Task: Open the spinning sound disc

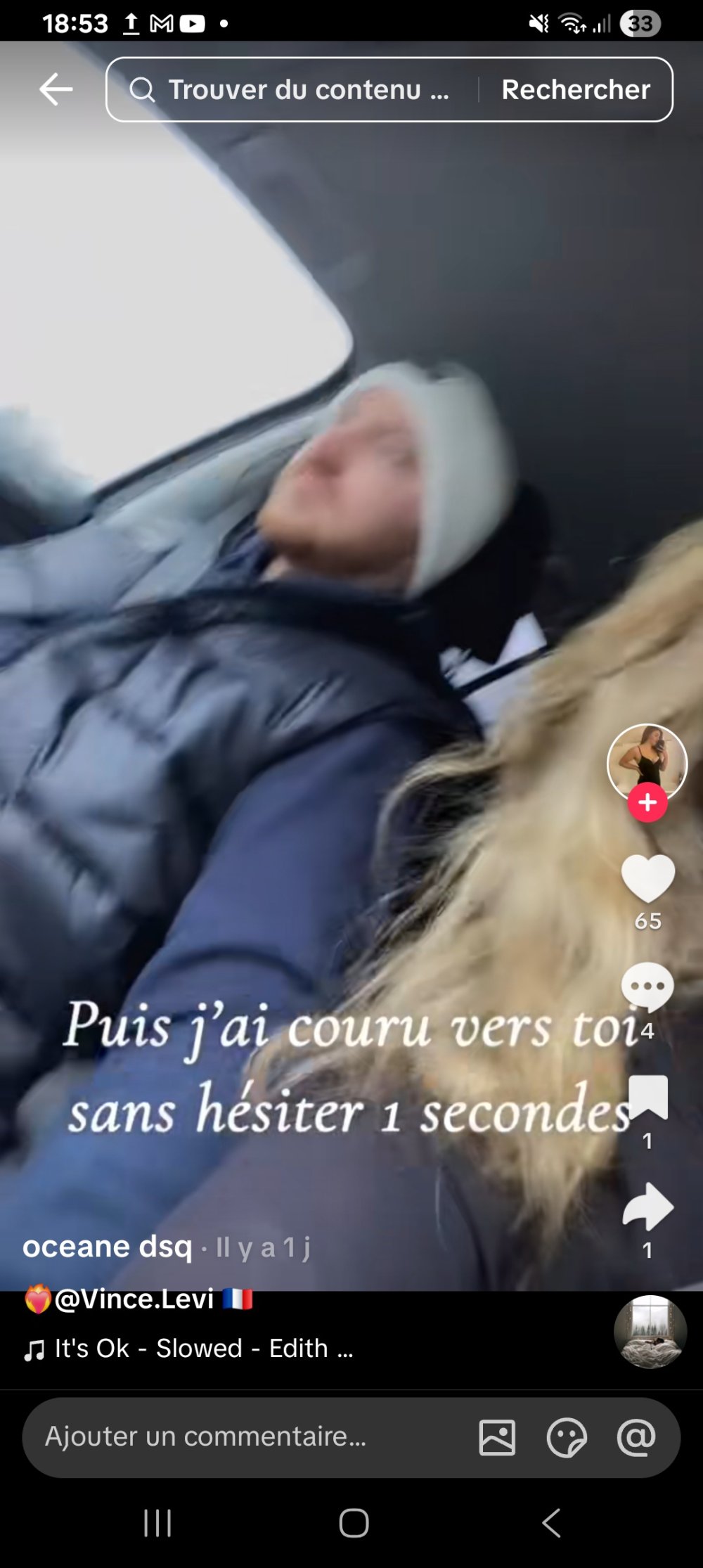Action: point(650,1332)
